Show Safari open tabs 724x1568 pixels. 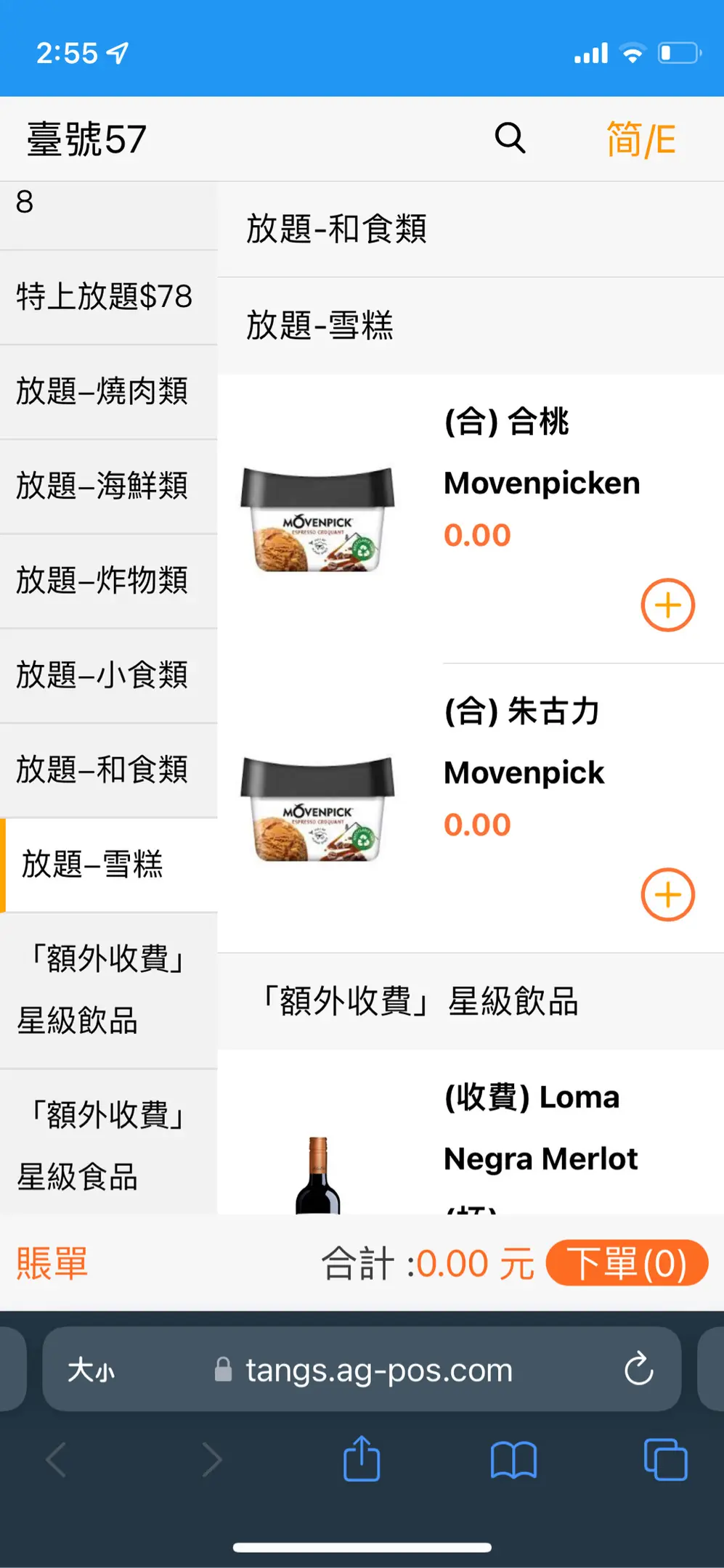pos(665,1459)
